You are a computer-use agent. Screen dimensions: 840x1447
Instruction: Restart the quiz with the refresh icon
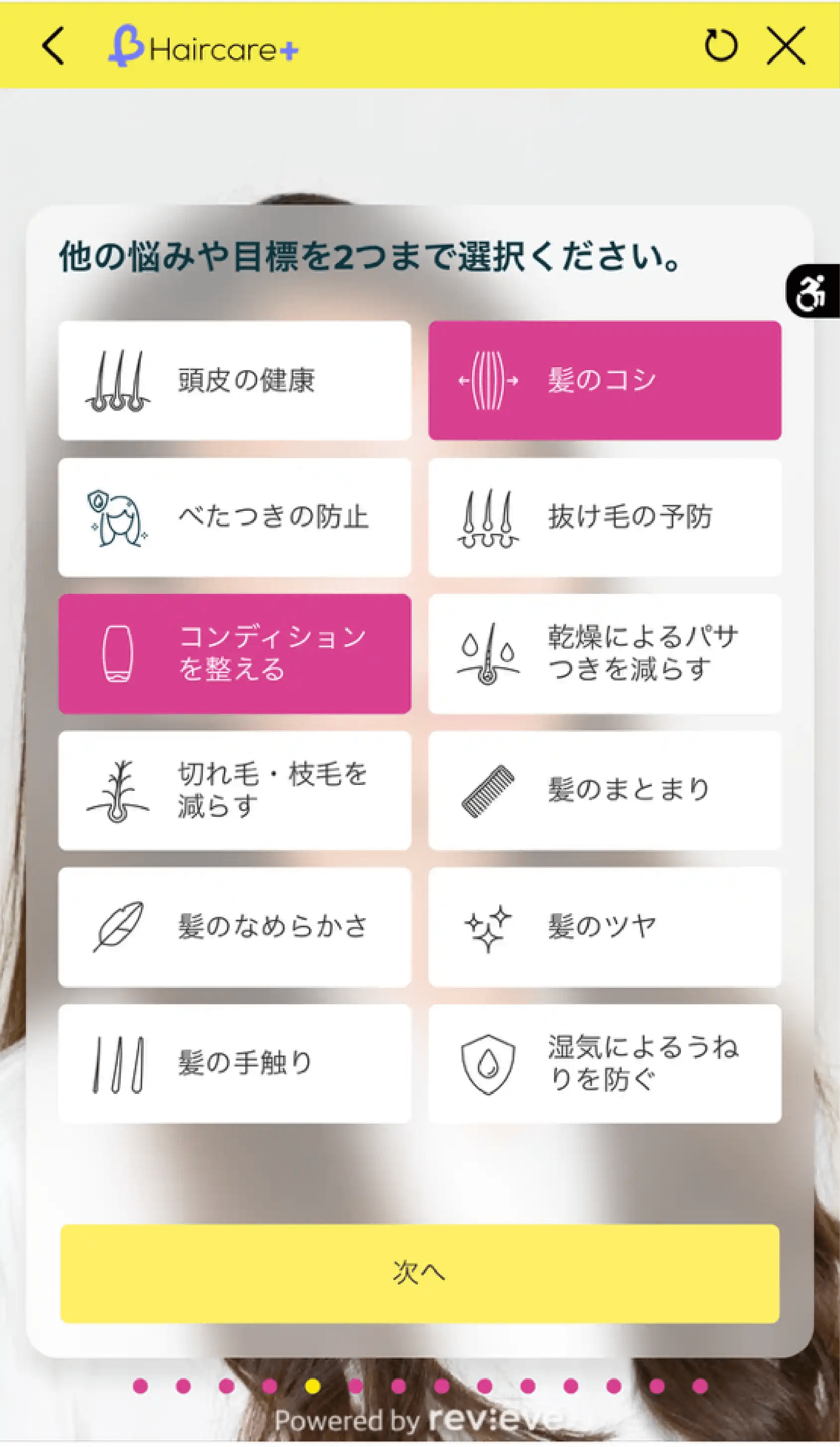tap(721, 45)
